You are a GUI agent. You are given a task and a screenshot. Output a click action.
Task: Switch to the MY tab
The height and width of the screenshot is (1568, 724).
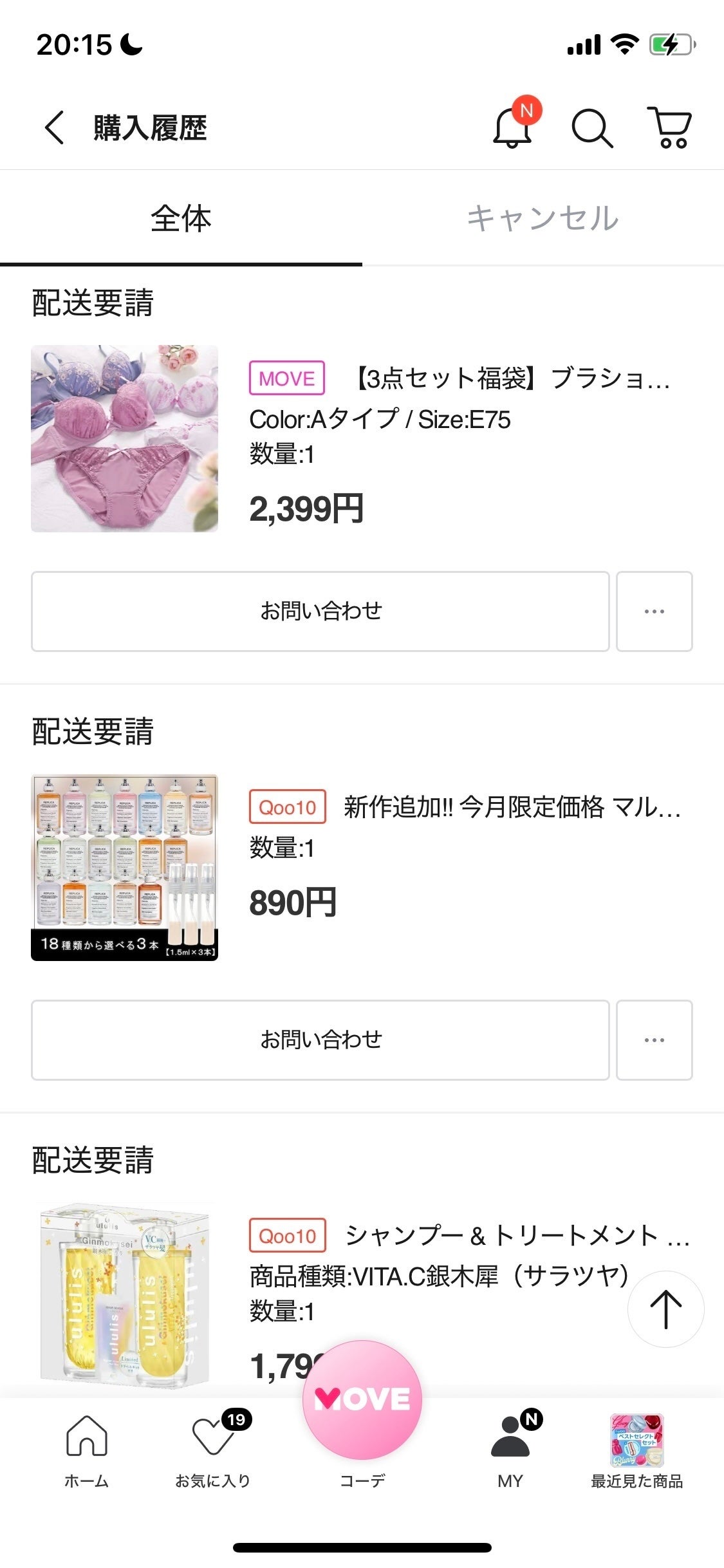click(x=510, y=1448)
